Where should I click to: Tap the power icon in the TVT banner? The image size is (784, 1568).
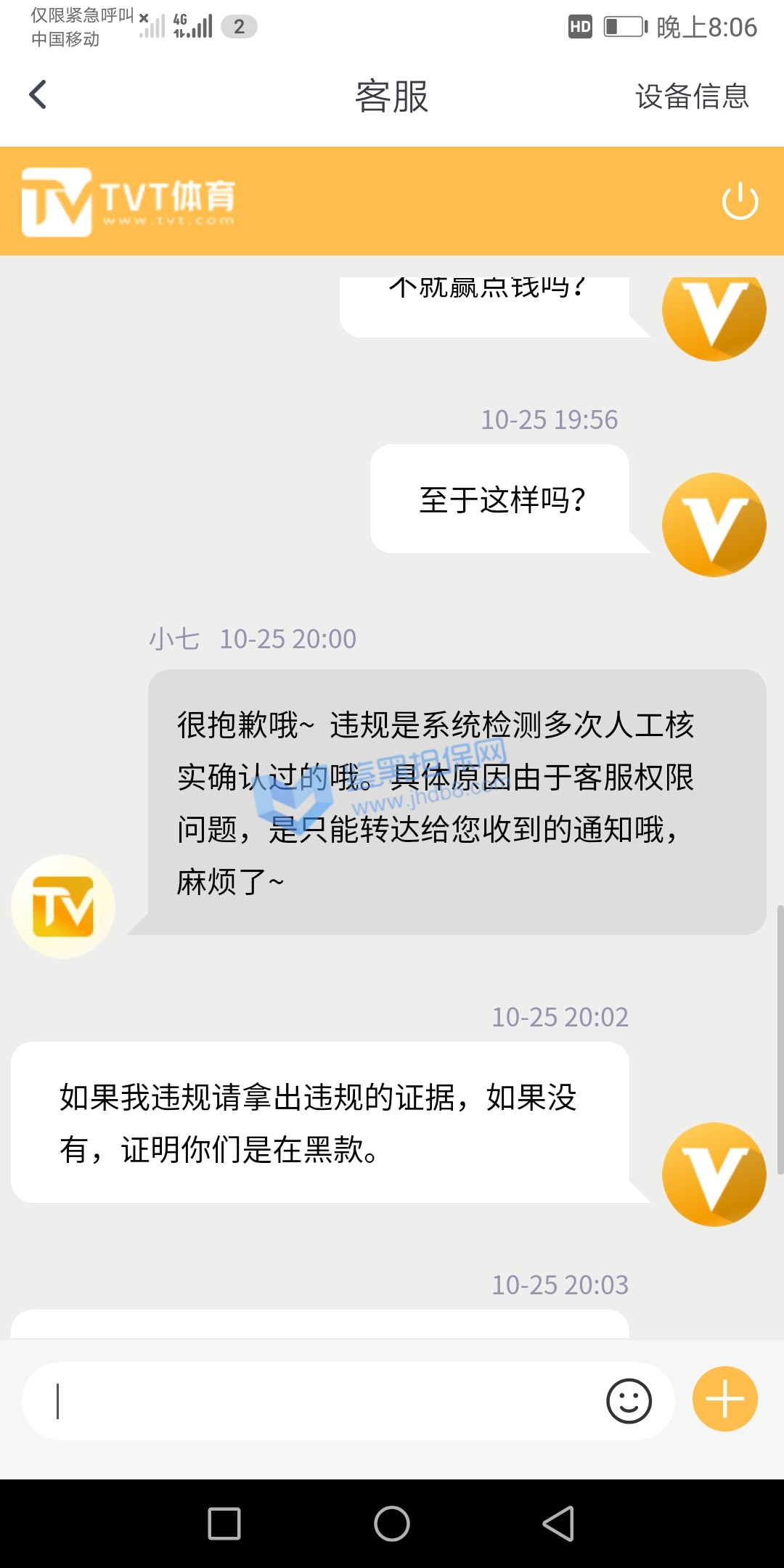[740, 201]
